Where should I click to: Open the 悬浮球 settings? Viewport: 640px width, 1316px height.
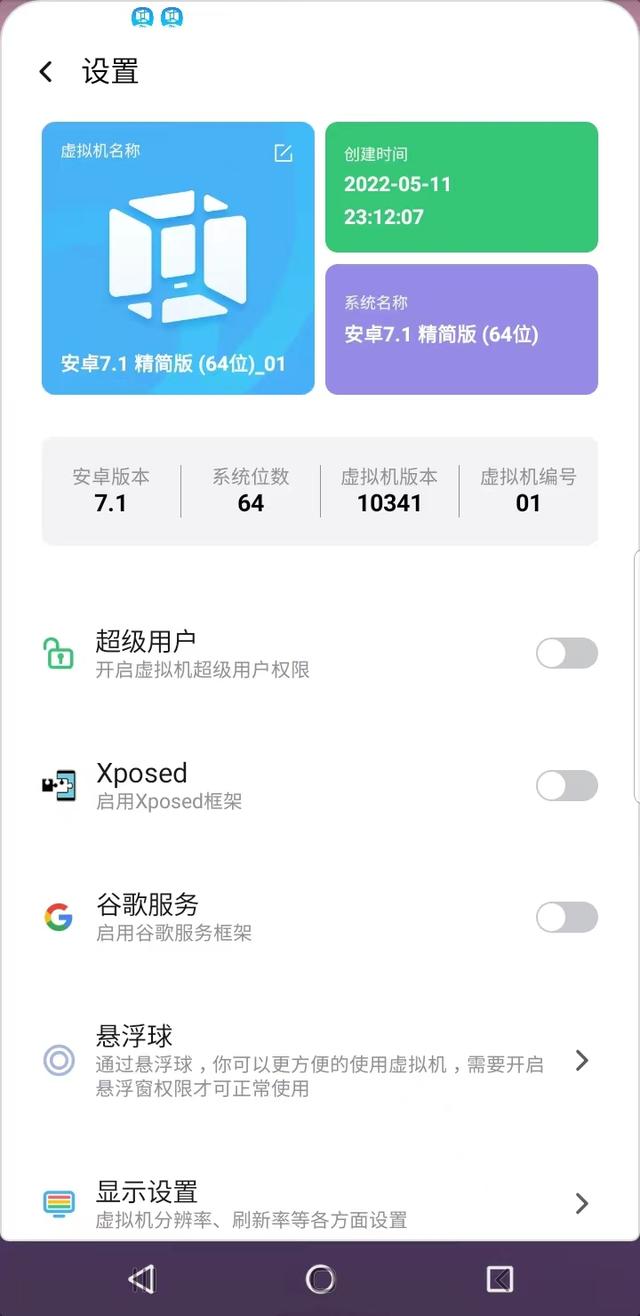318,1061
